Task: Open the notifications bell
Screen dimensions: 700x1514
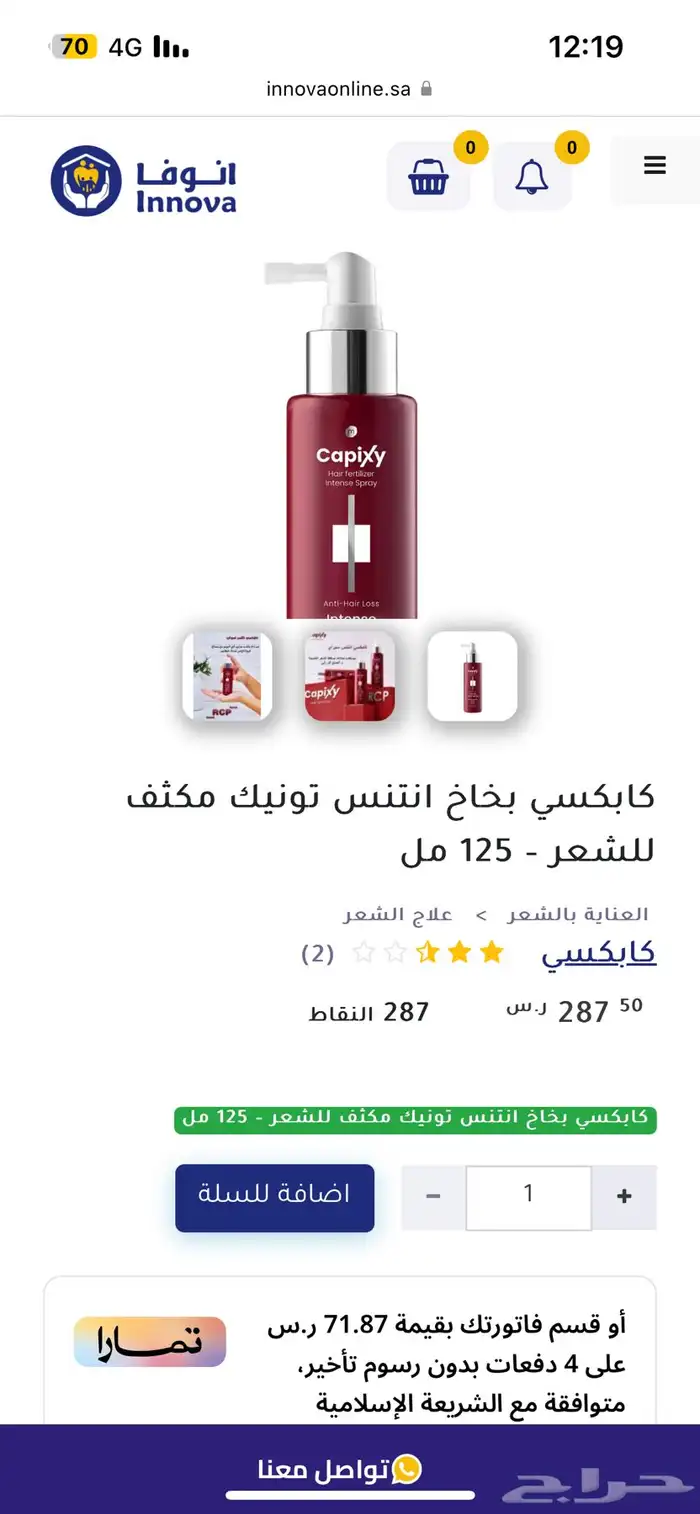Action: [x=532, y=177]
